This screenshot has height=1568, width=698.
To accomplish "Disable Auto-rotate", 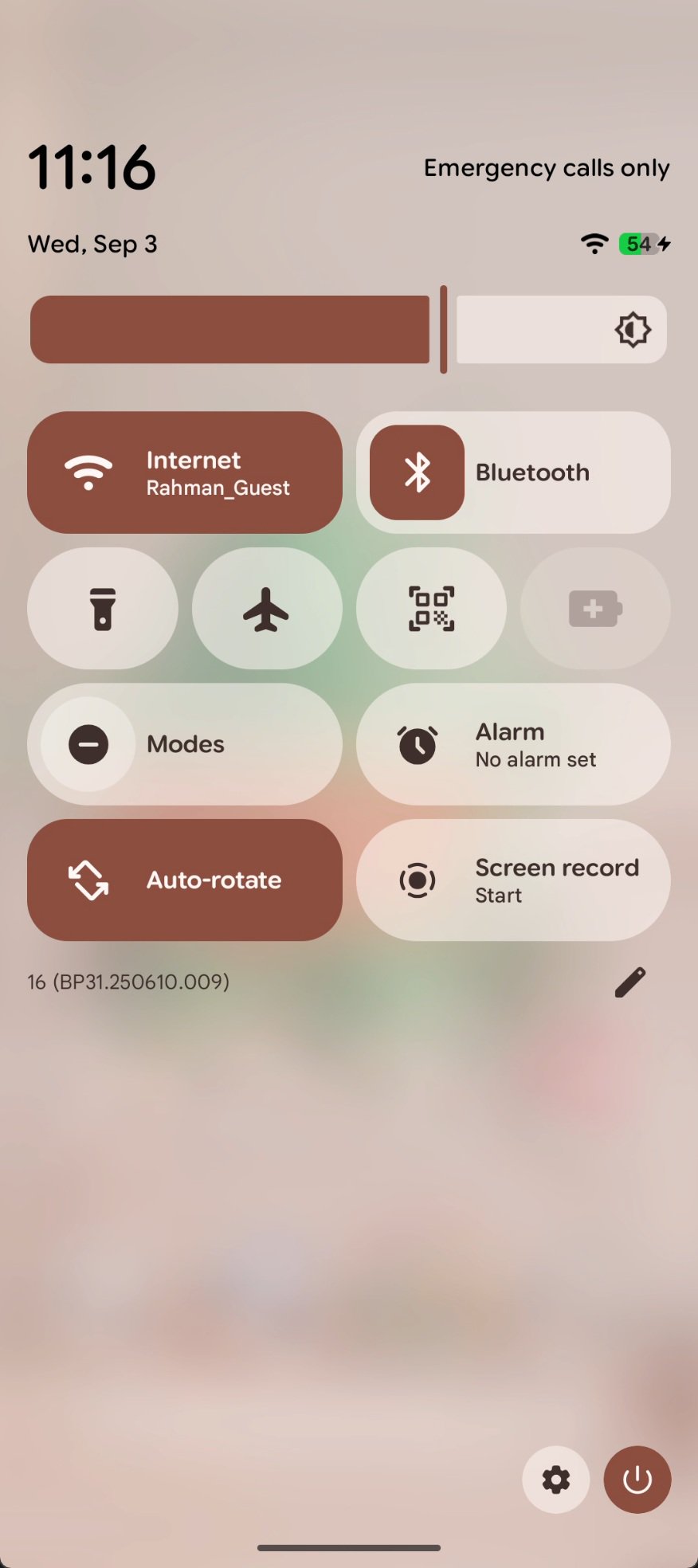I will click(x=185, y=880).
